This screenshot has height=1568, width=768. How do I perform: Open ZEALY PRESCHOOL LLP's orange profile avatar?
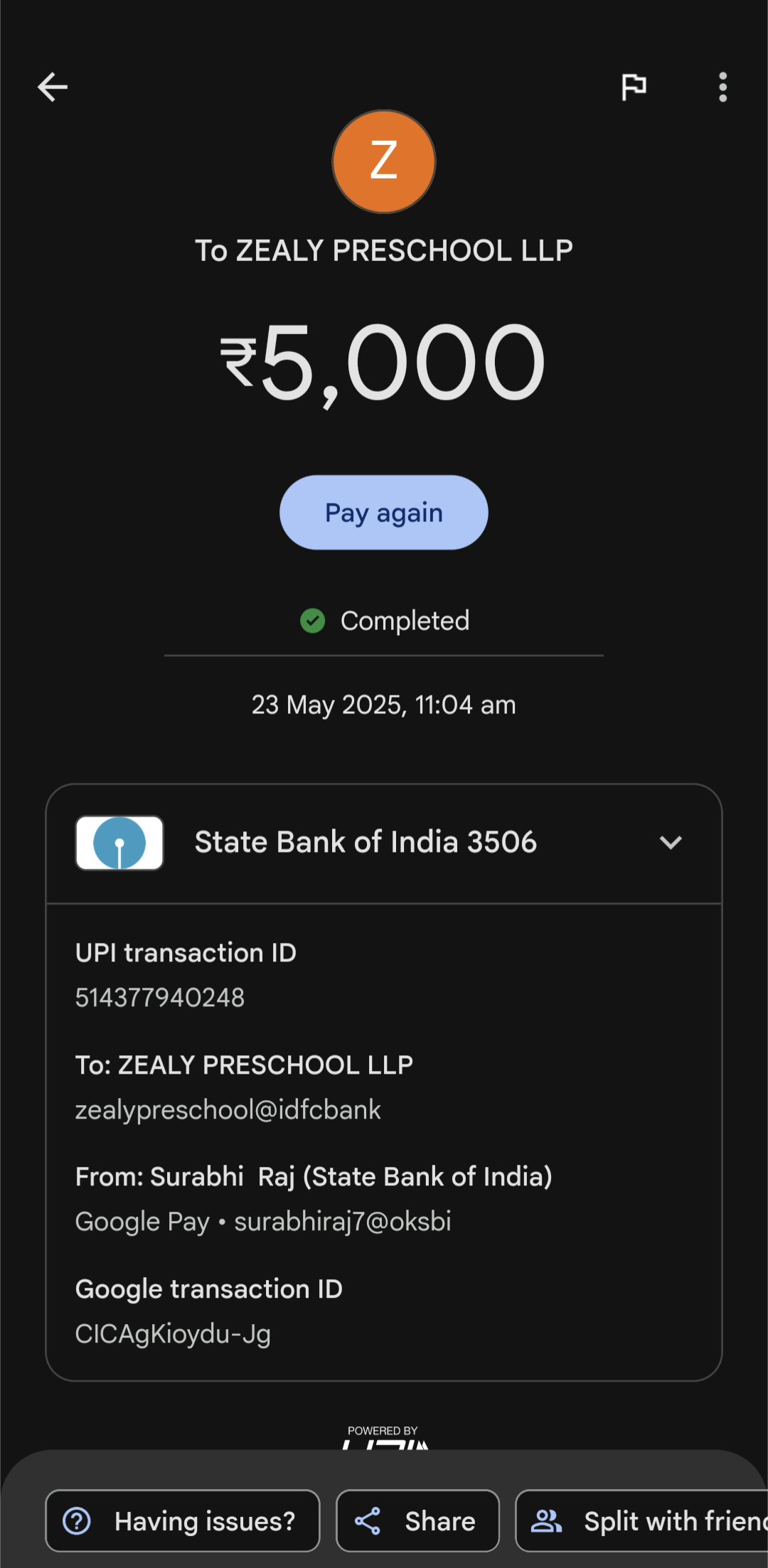[x=384, y=161]
